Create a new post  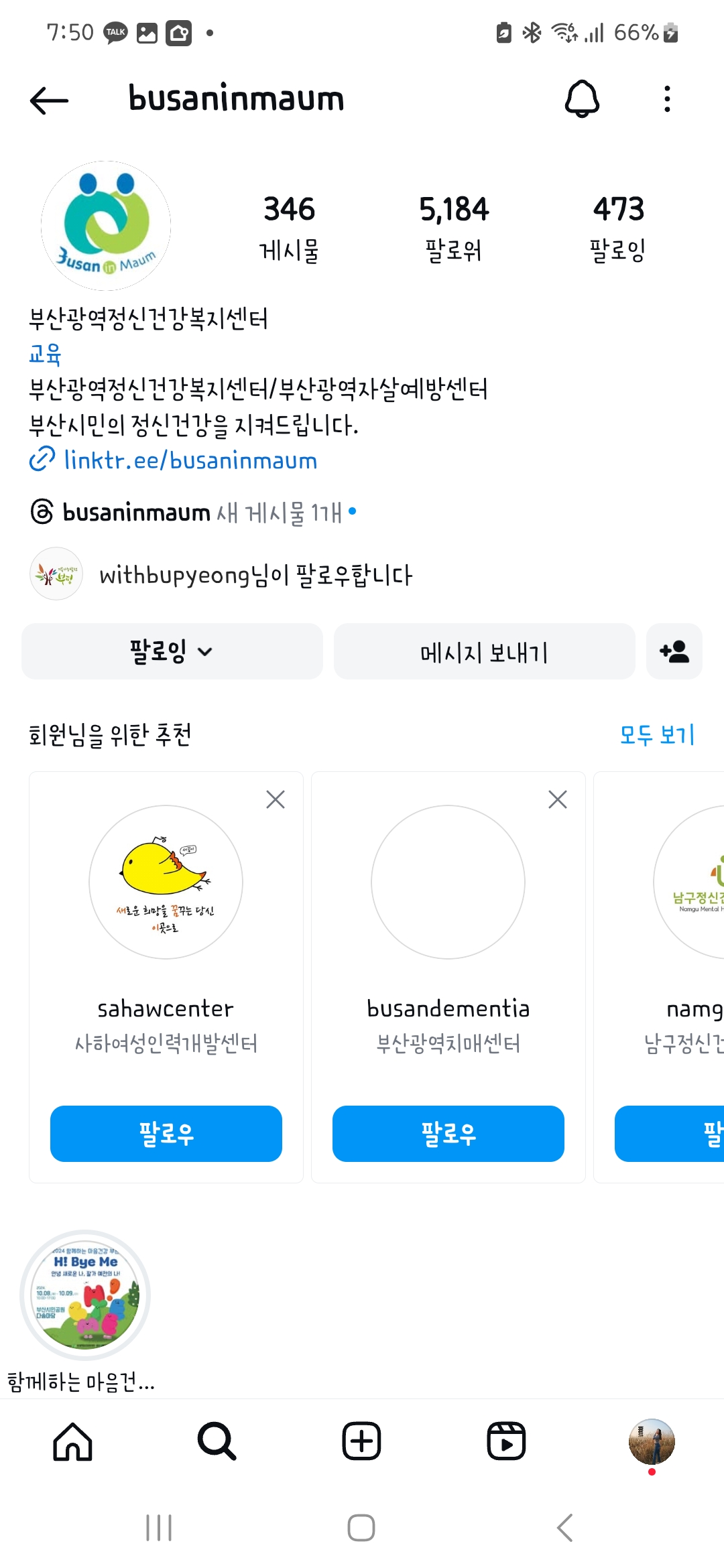(x=362, y=1441)
